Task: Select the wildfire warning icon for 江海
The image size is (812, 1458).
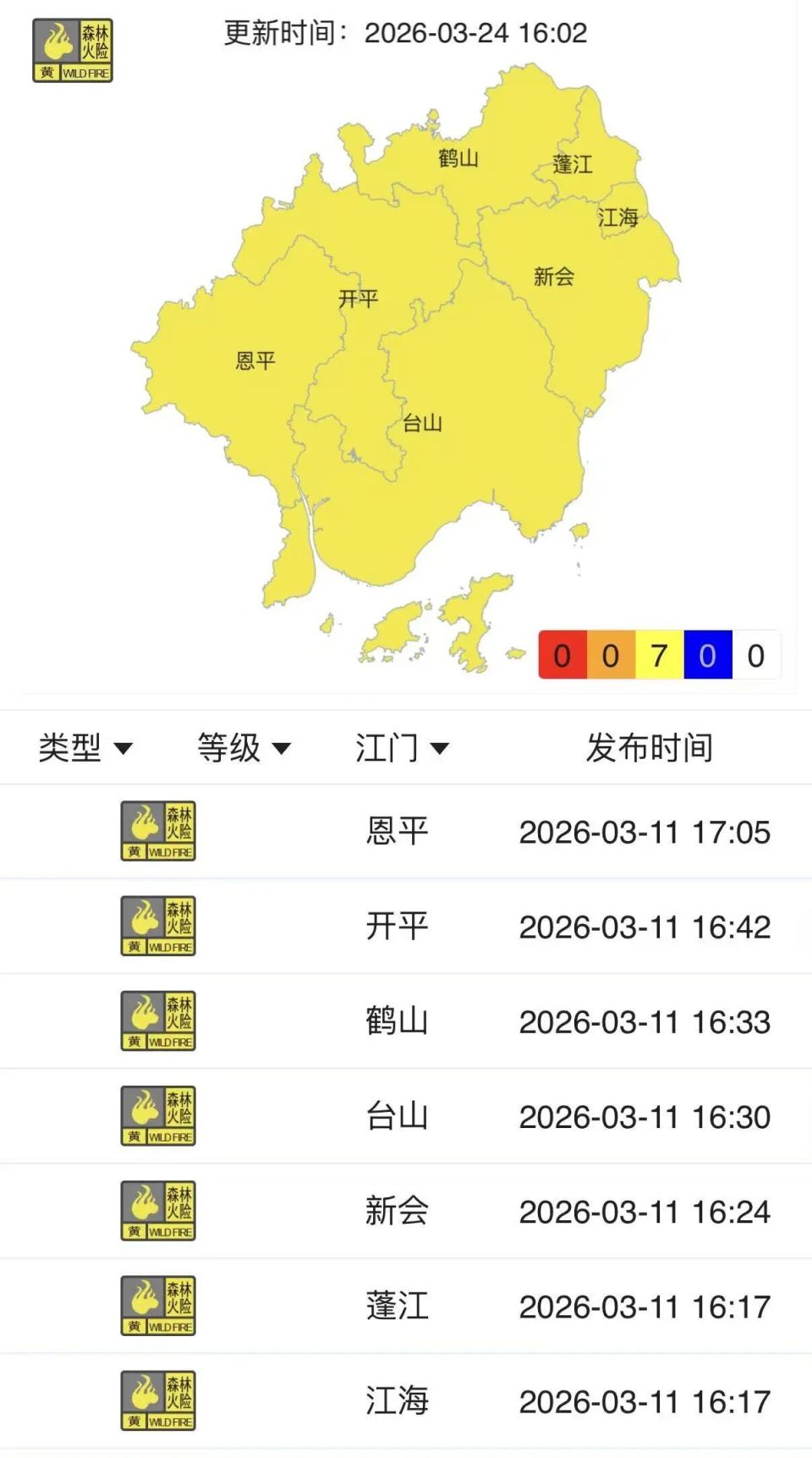Action: click(157, 1400)
